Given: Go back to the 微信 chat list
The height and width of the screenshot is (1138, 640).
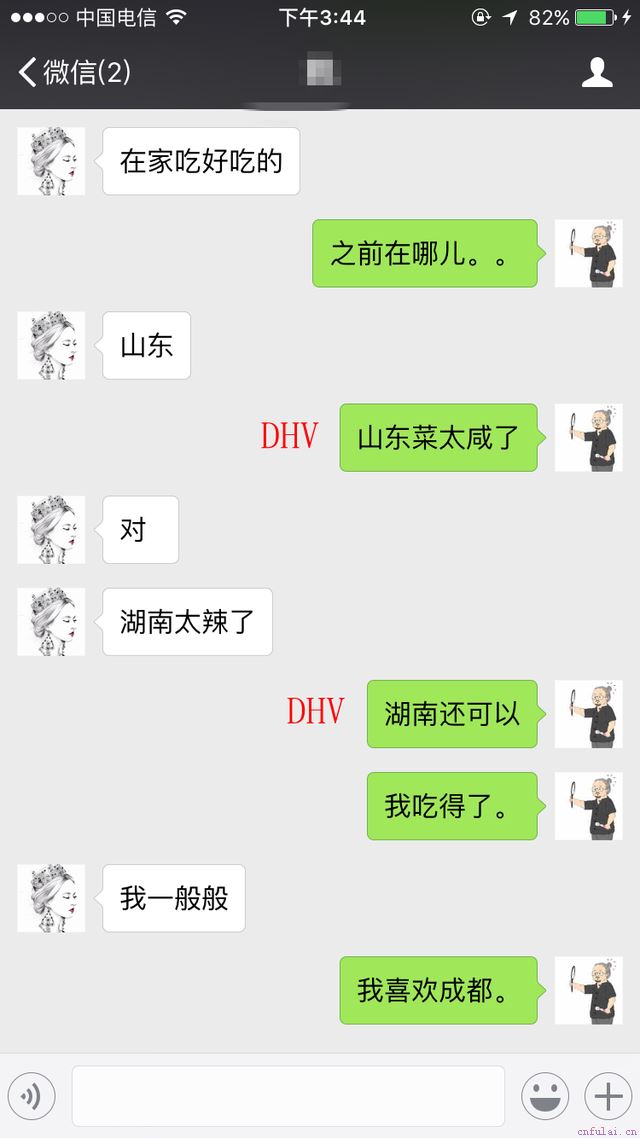Looking at the screenshot, I should pyautogui.click(x=74, y=72).
